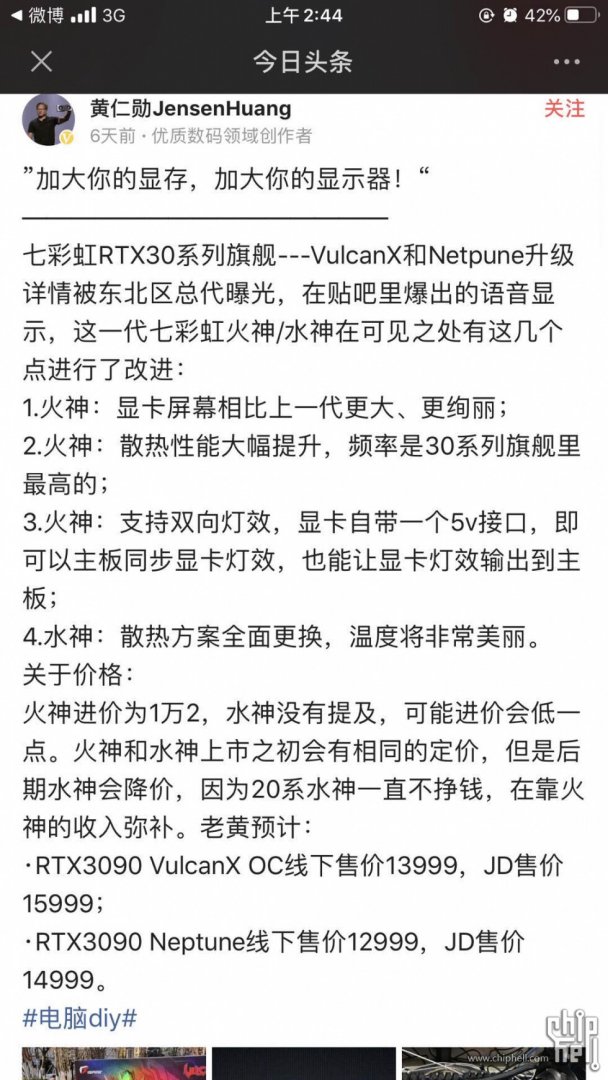Viewport: 608px width, 1080px height.
Task: Open the first attached photo
Action: click(113, 1064)
